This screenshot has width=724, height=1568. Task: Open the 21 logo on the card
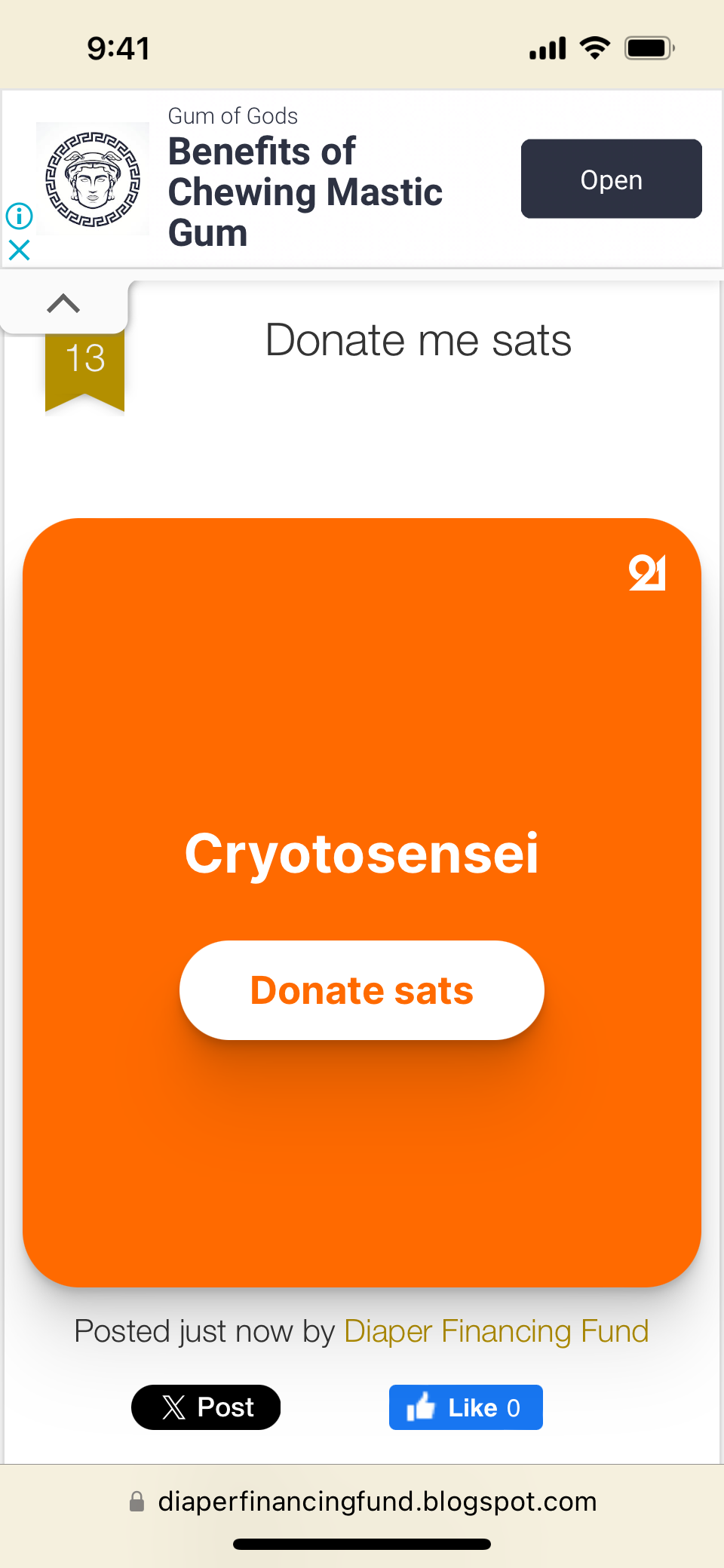tap(647, 573)
